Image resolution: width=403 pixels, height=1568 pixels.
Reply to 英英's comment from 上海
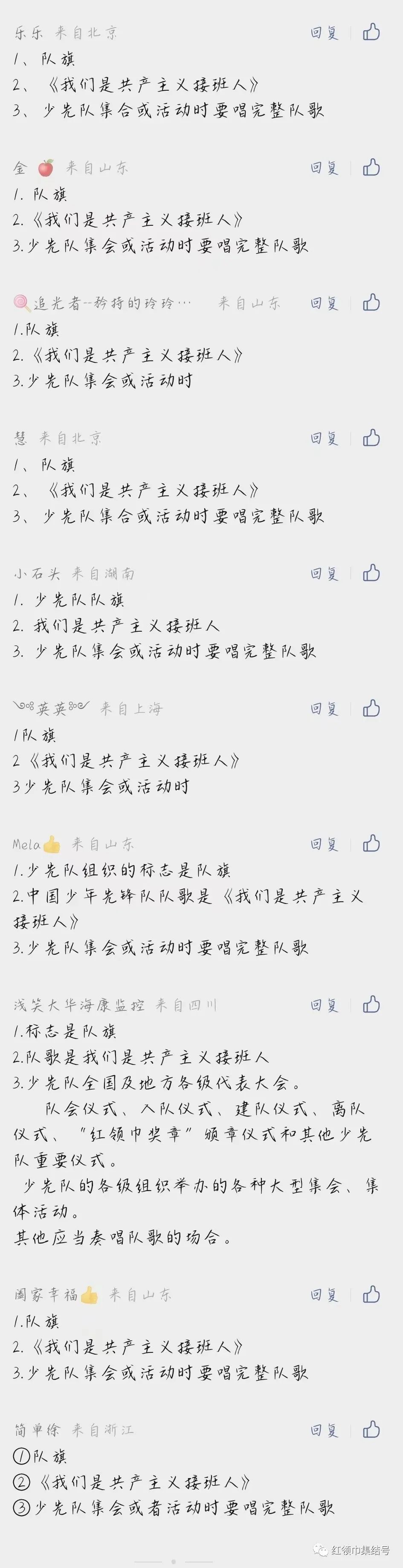pos(324,708)
